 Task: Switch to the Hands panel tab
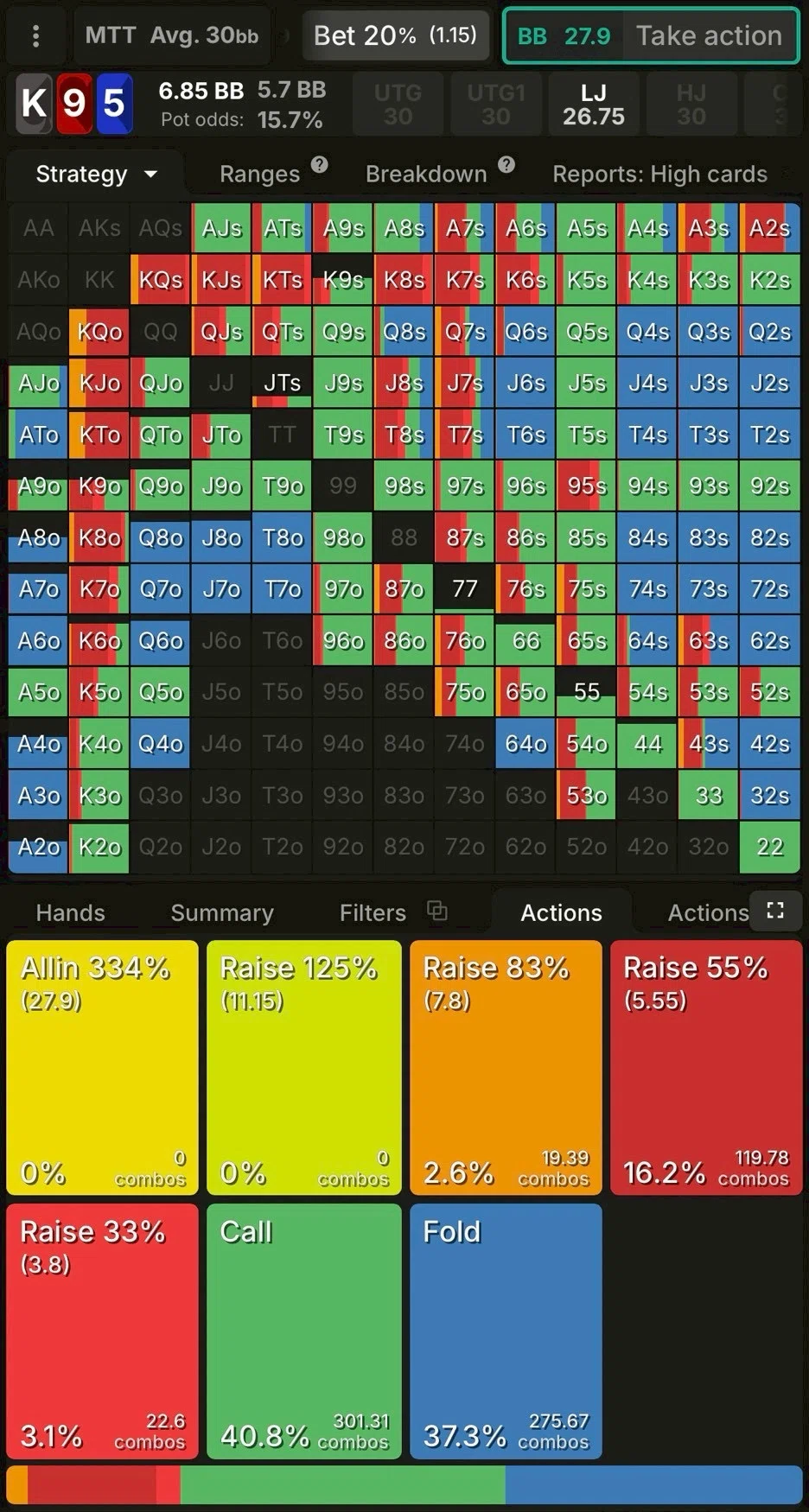pos(70,912)
